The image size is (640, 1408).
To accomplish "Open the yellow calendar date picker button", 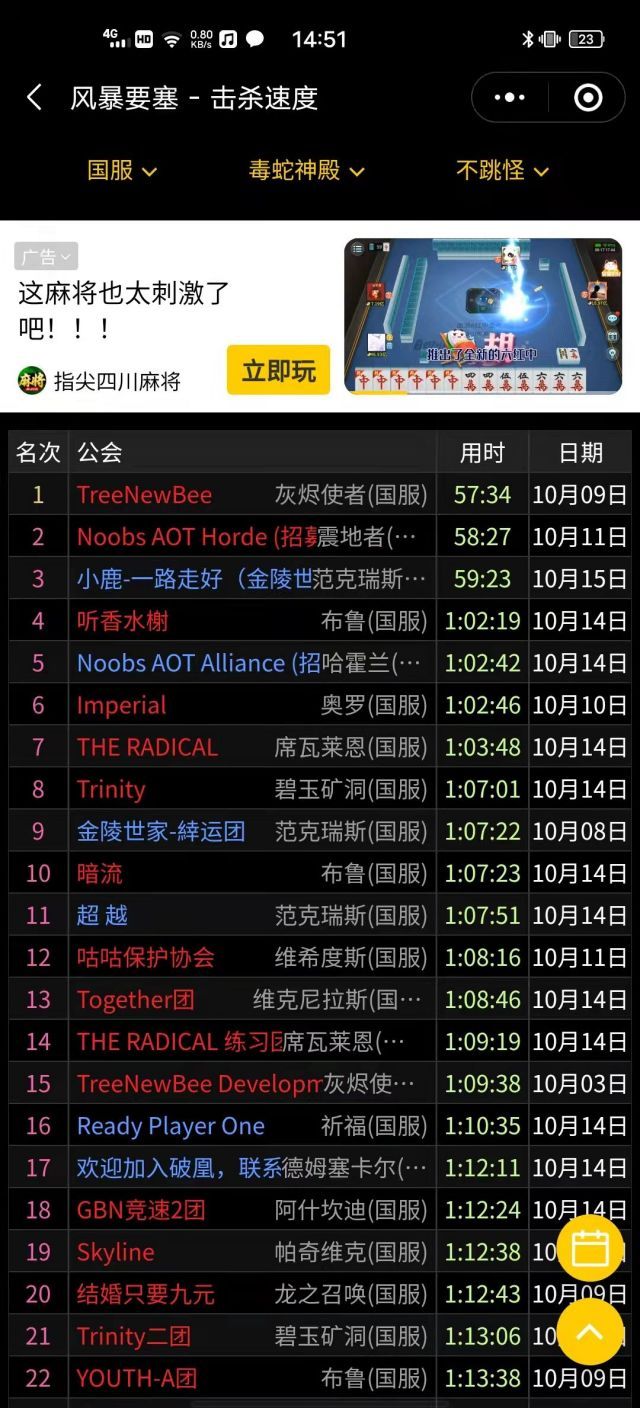I will [x=590, y=1247].
